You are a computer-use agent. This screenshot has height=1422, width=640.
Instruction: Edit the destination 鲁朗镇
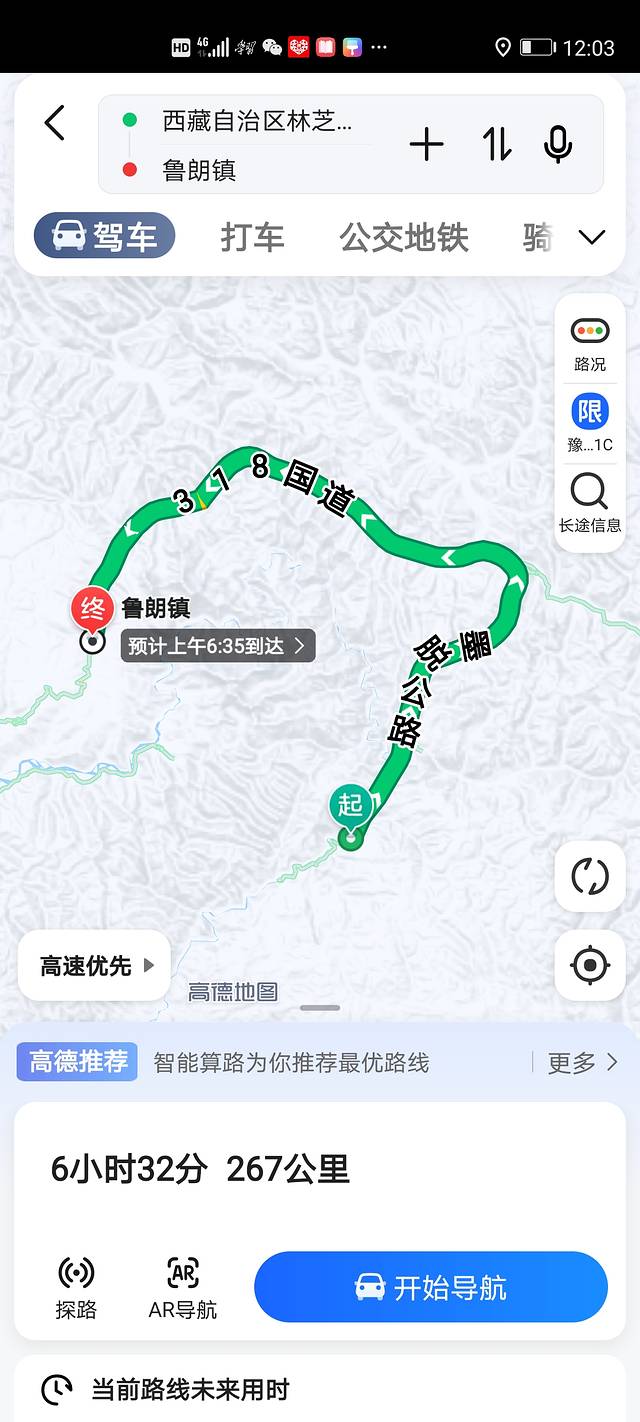(200, 170)
